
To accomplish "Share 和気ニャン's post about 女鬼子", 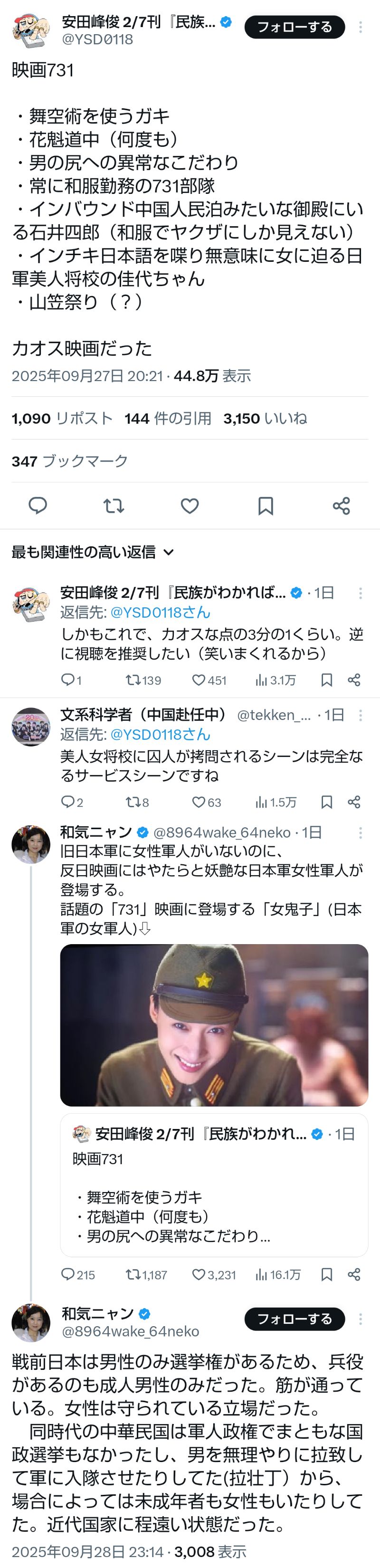I will point(354,1274).
